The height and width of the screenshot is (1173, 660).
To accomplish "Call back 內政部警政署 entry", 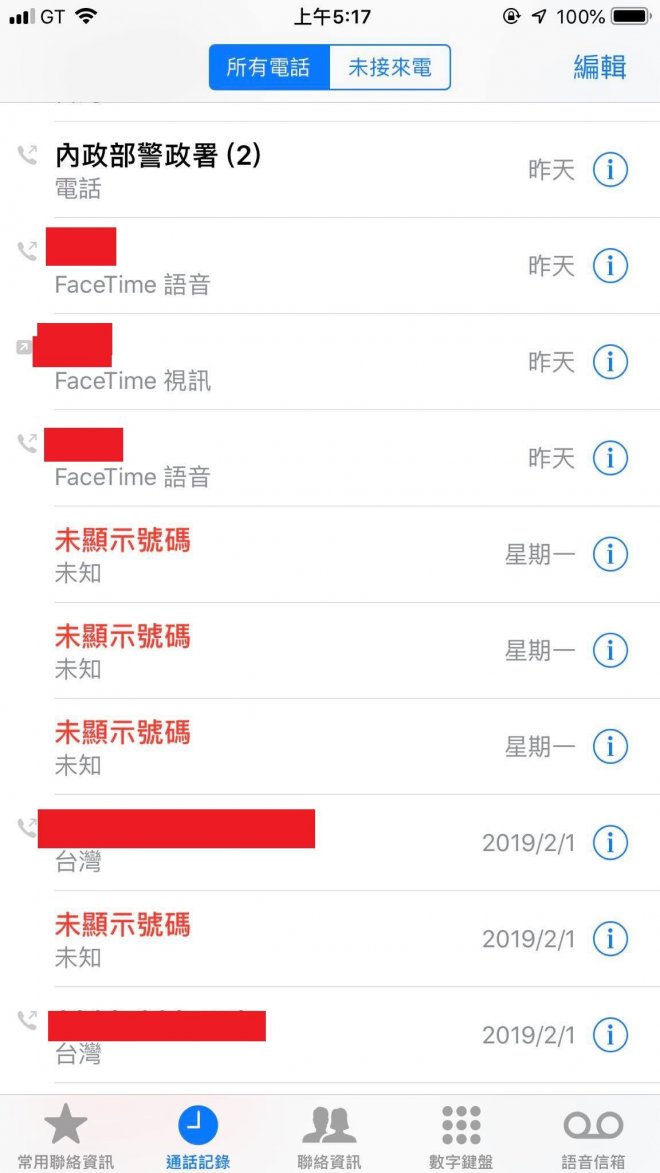I will (x=250, y=170).
